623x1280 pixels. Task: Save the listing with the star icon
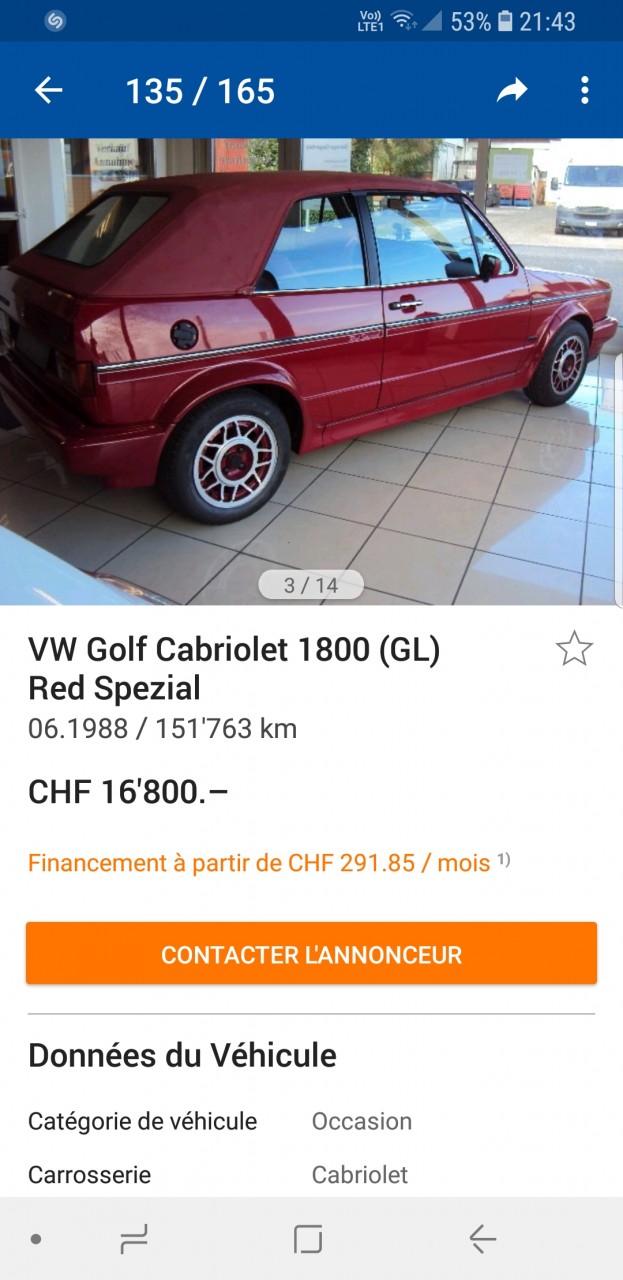coord(574,650)
